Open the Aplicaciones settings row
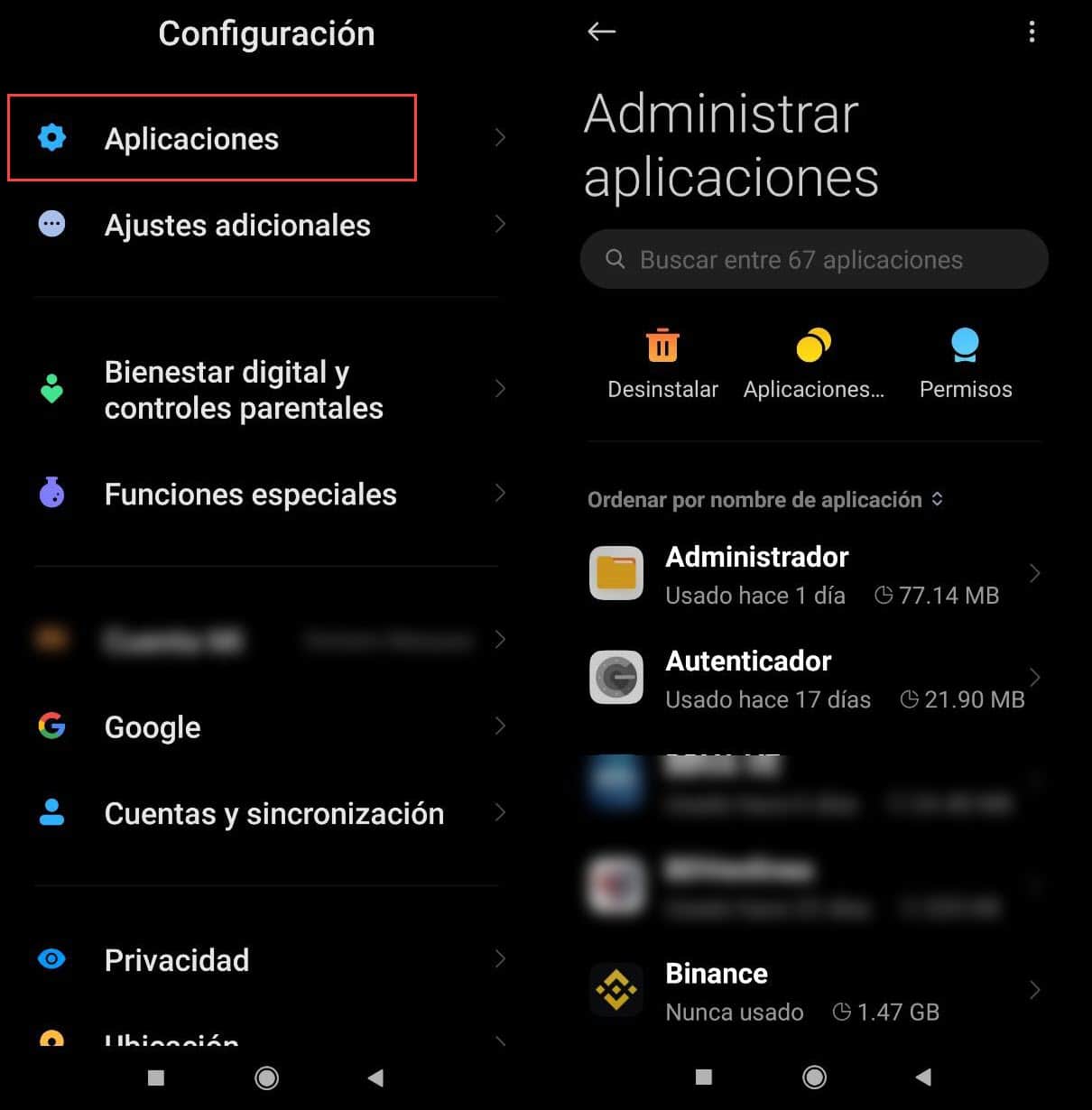Viewport: 1092px width, 1110px height. pyautogui.click(x=211, y=138)
